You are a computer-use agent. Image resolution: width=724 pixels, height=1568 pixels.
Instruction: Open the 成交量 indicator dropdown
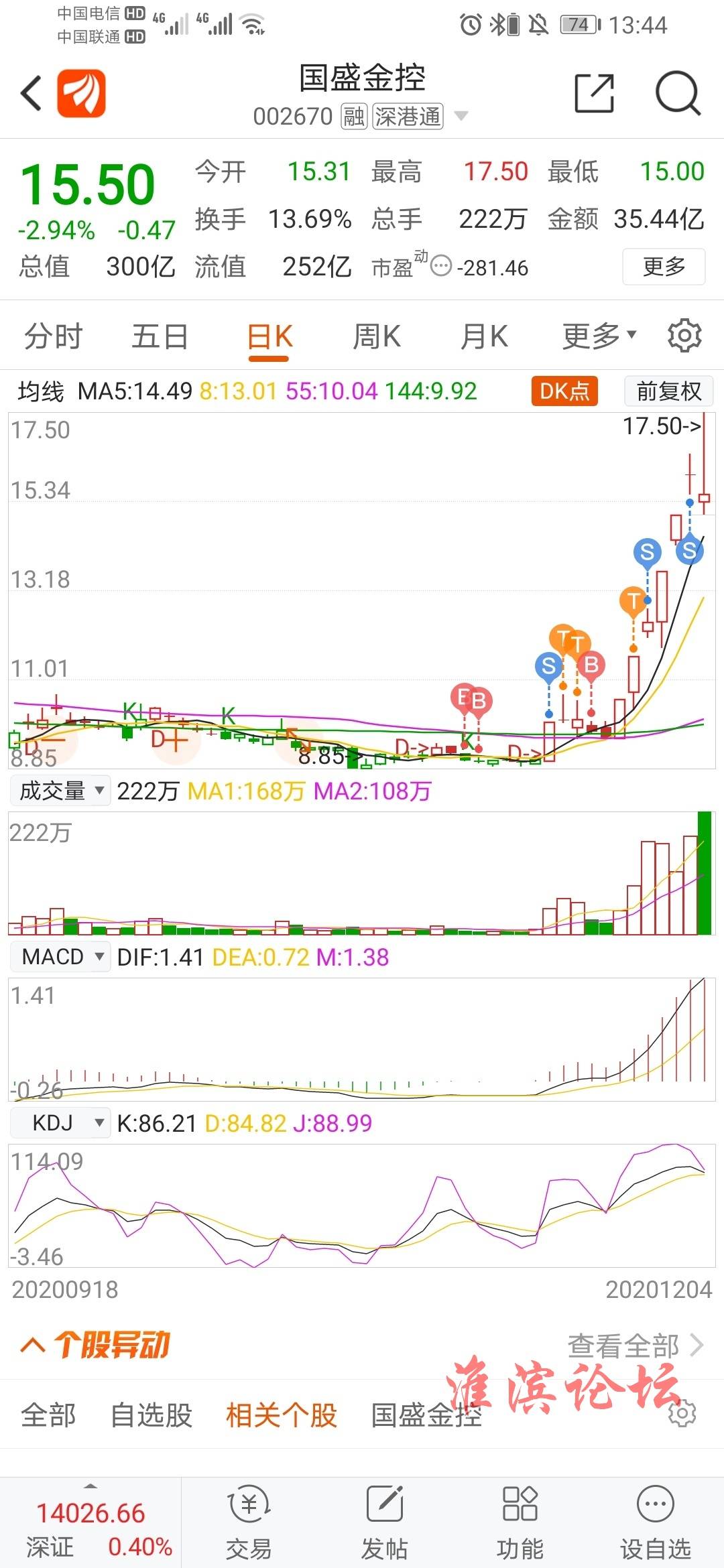point(60,791)
